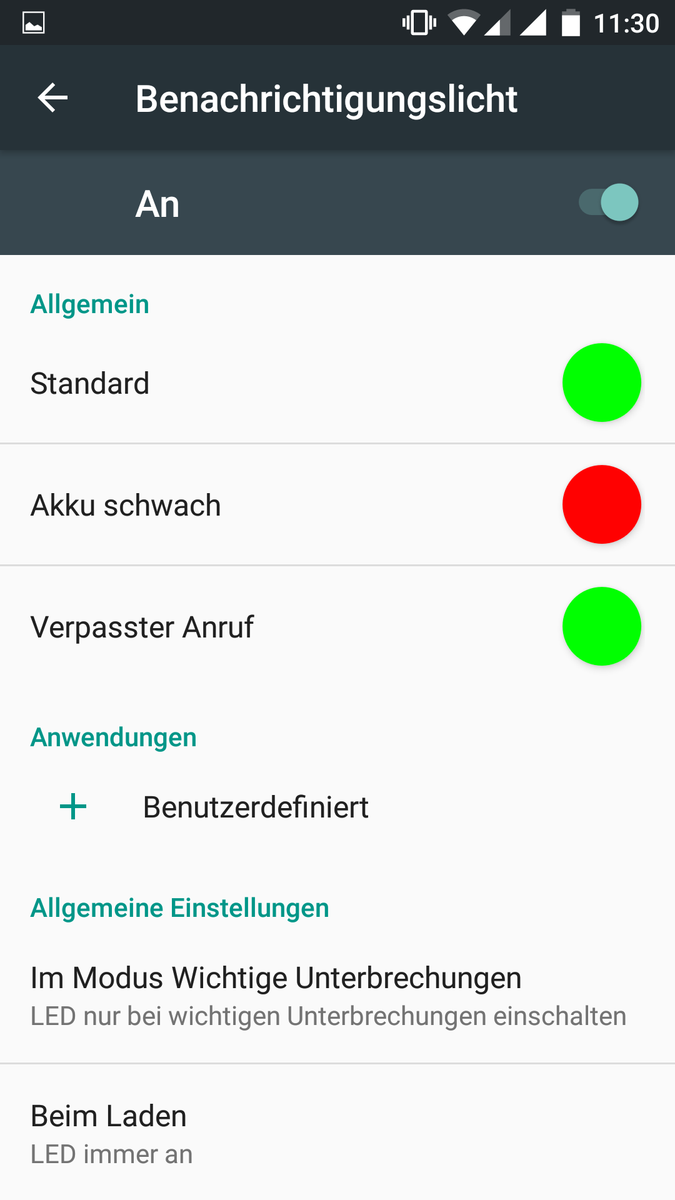Turn off the Benachrichtigungslicht switch
Viewport: 675px width, 1200px height.
609,203
